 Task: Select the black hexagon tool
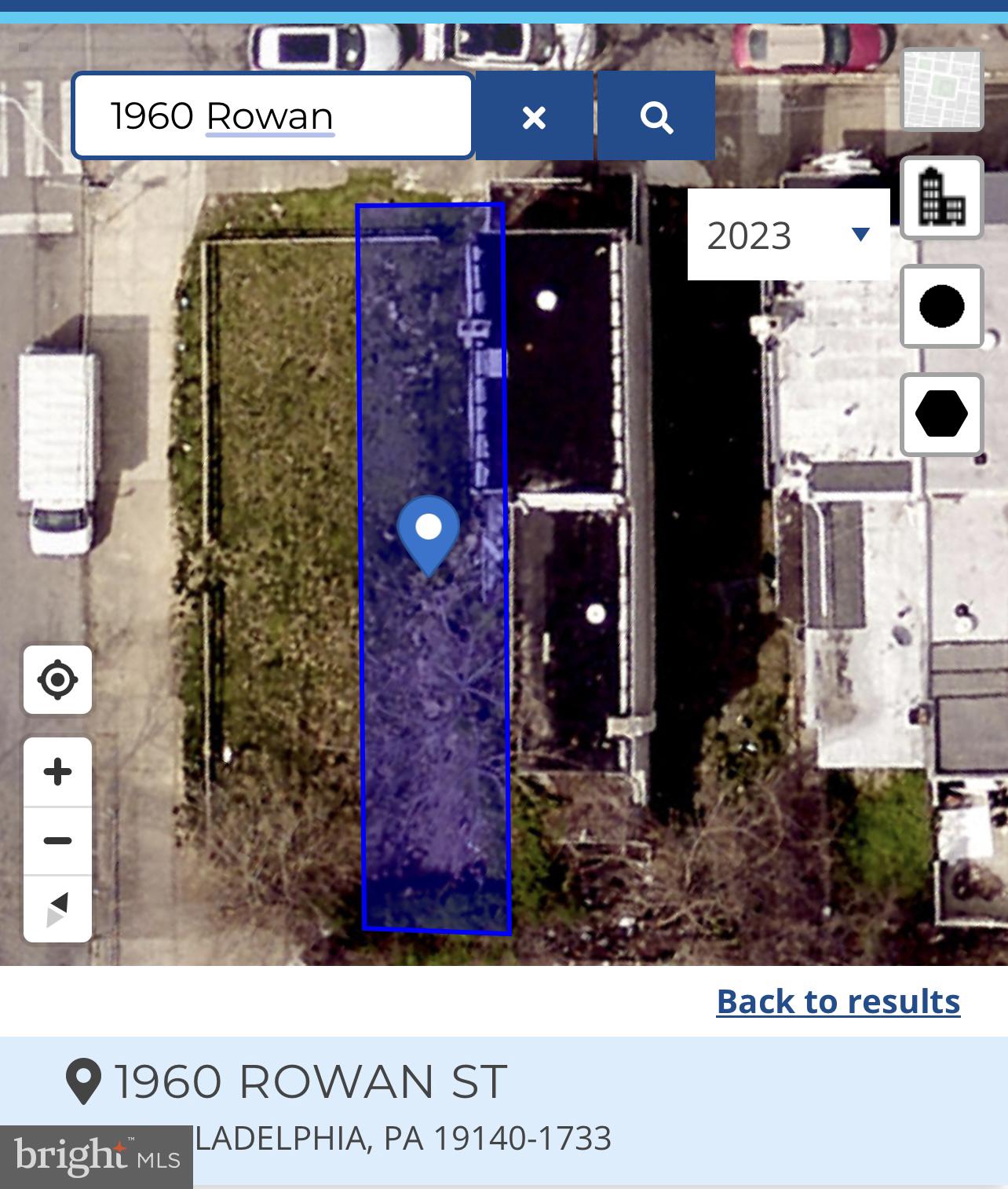(941, 414)
